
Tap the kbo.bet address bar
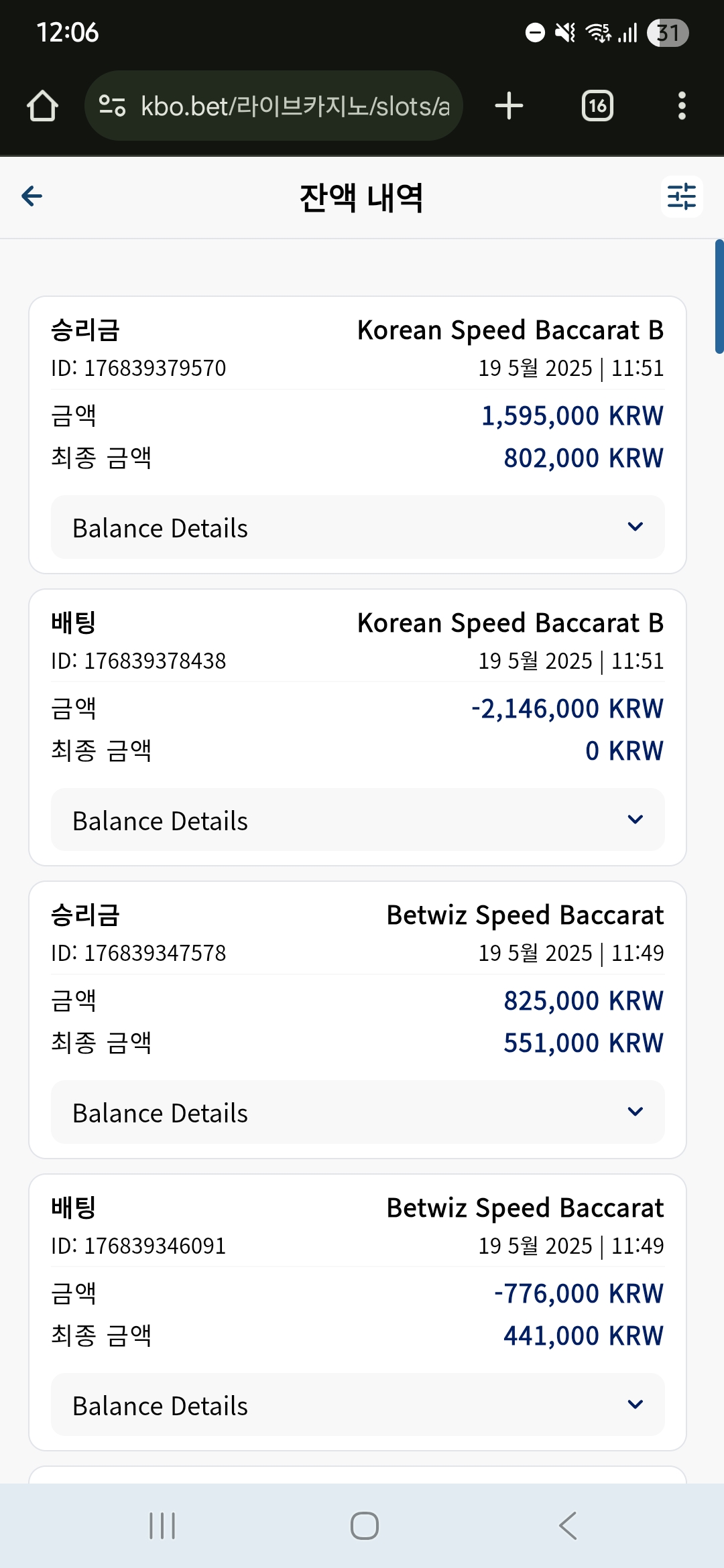tap(274, 106)
